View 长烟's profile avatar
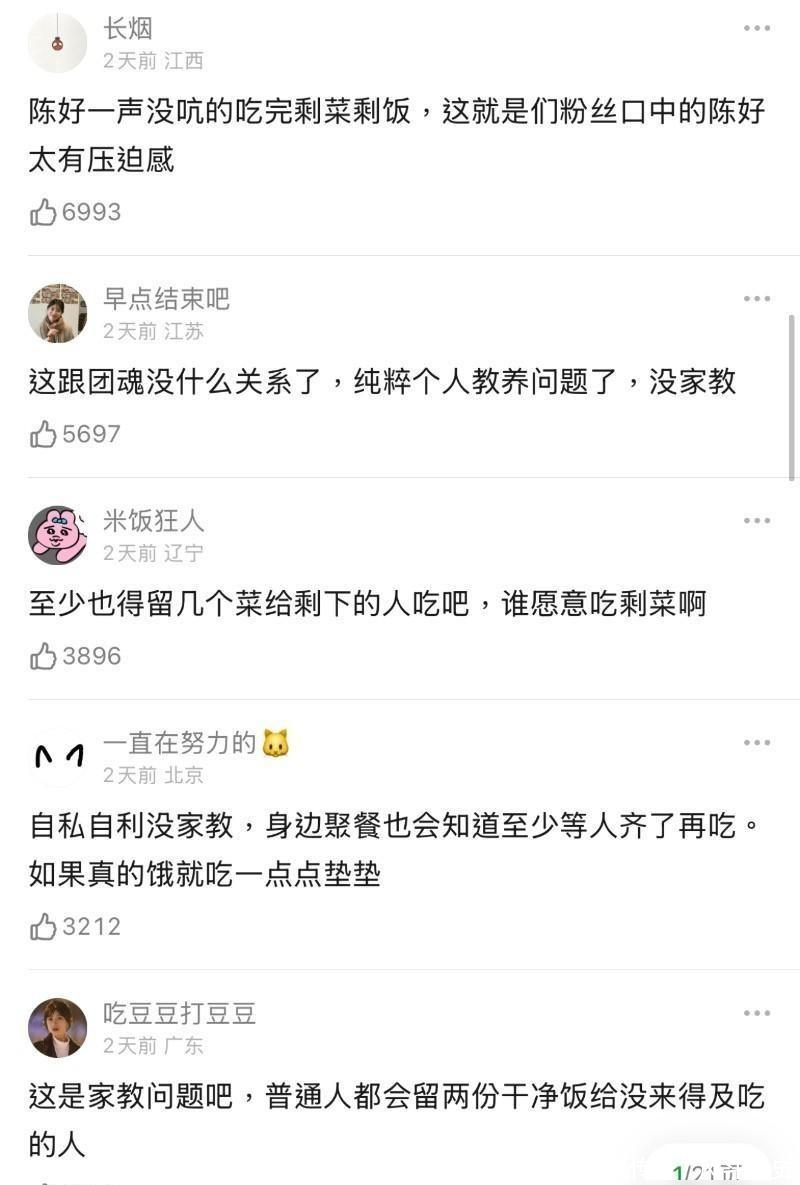Viewport: 800px width, 1185px height. tap(57, 43)
